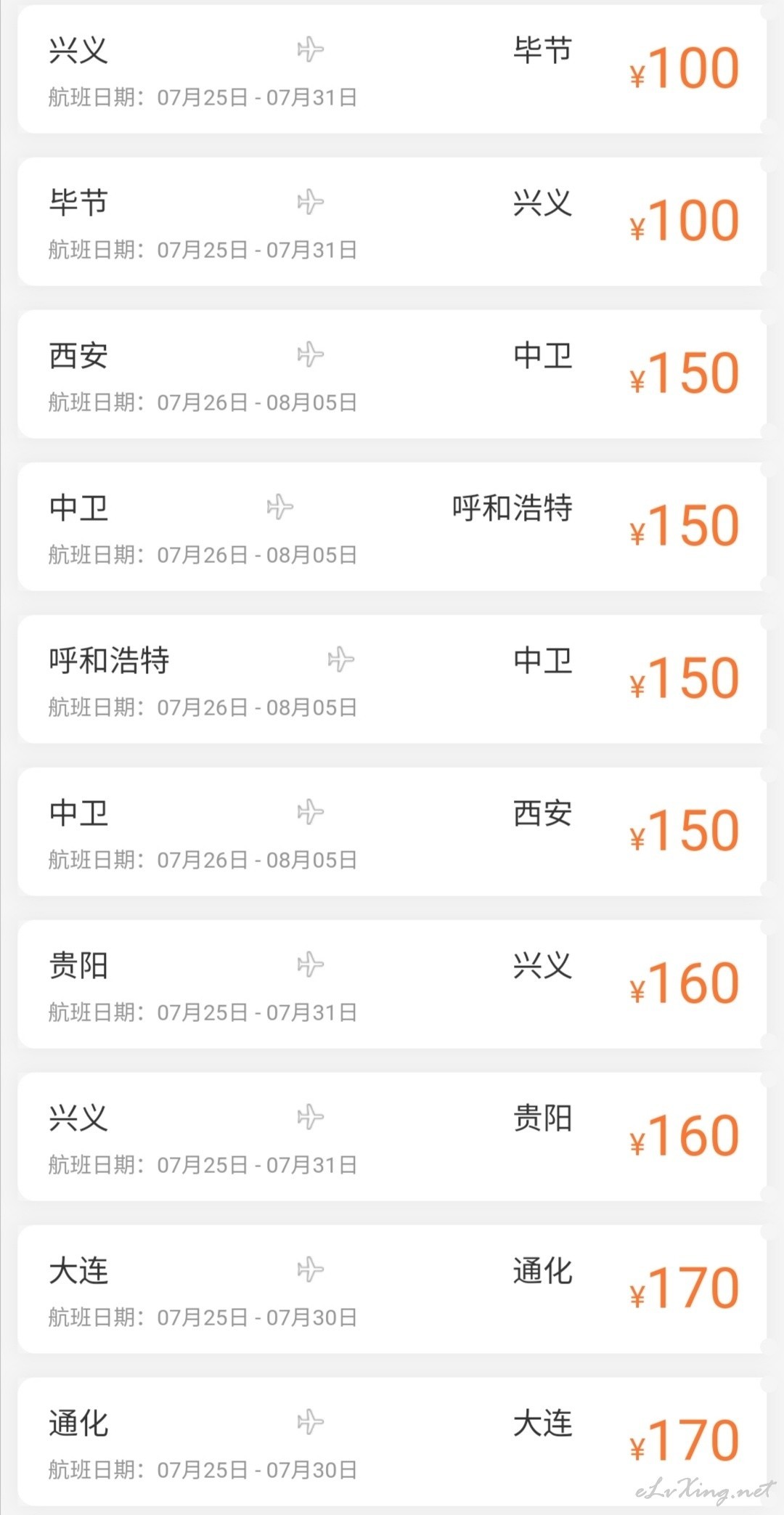This screenshot has width=784, height=1515.
Task: Open the 大连 to 通化 ¥170 flight
Action: pyautogui.click(x=392, y=1289)
